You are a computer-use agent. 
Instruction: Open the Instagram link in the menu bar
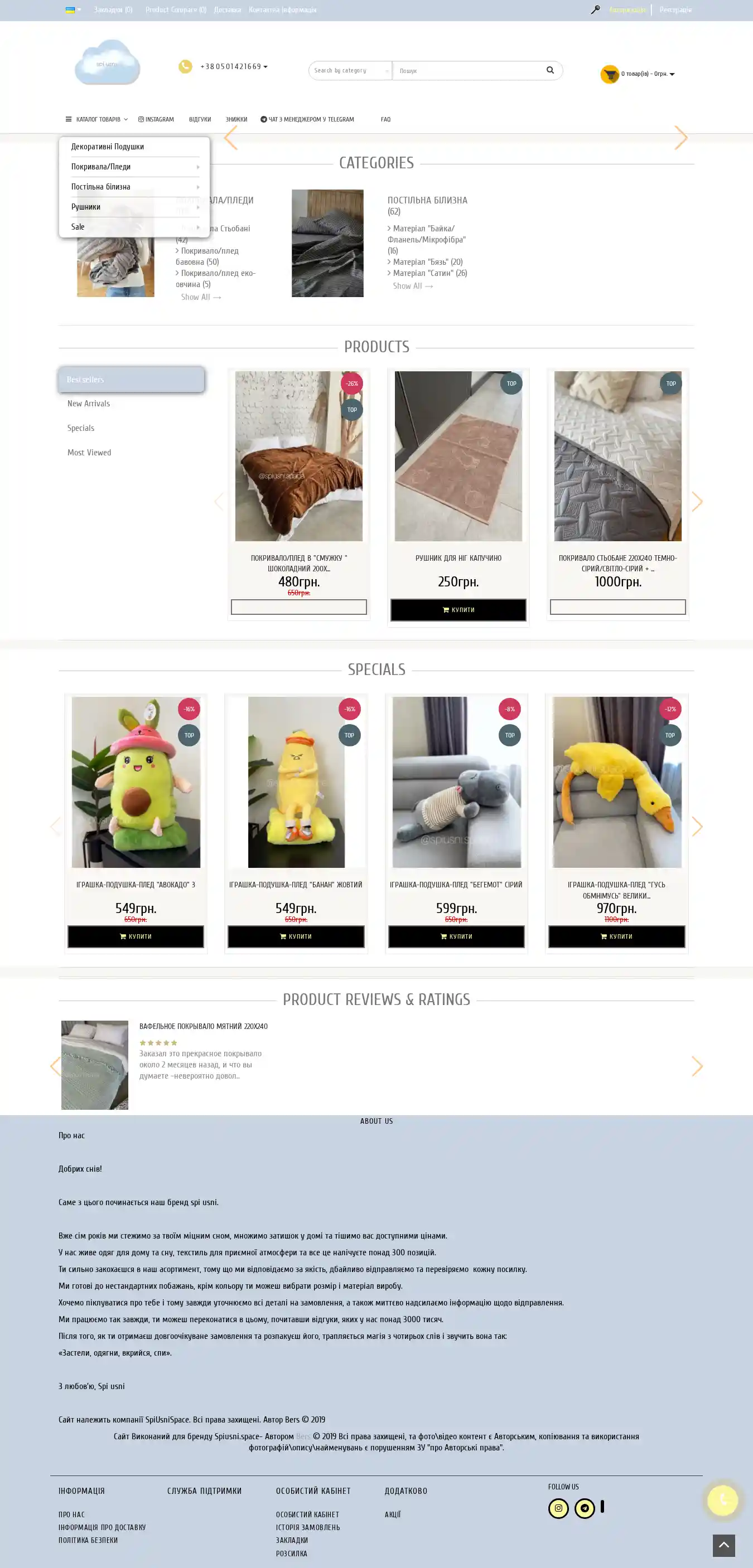tap(156, 119)
